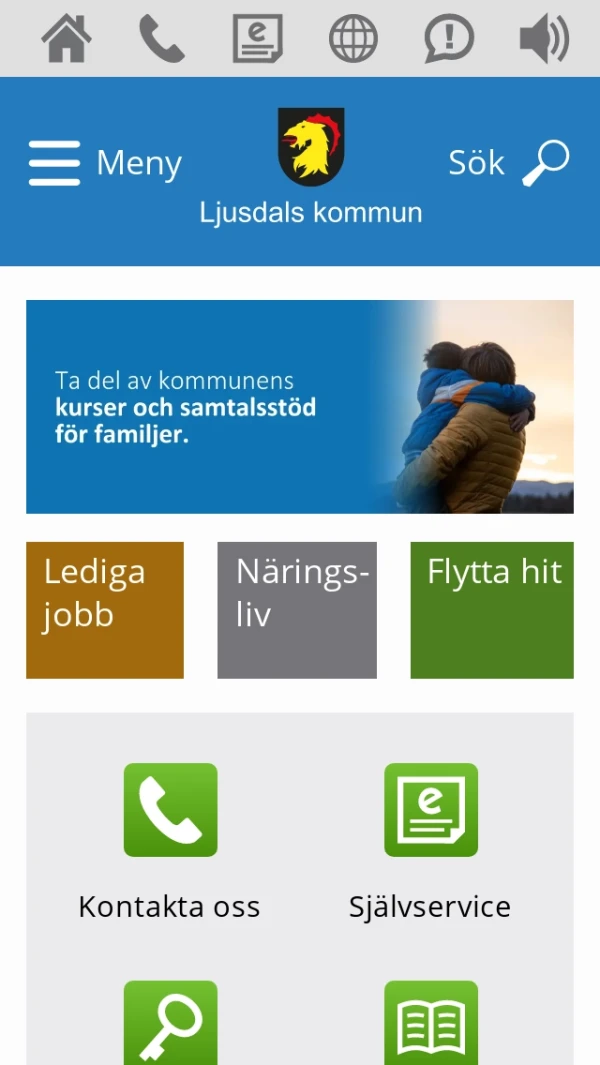Open the Meny hamburger menu
The image size is (600, 1065).
105,163
